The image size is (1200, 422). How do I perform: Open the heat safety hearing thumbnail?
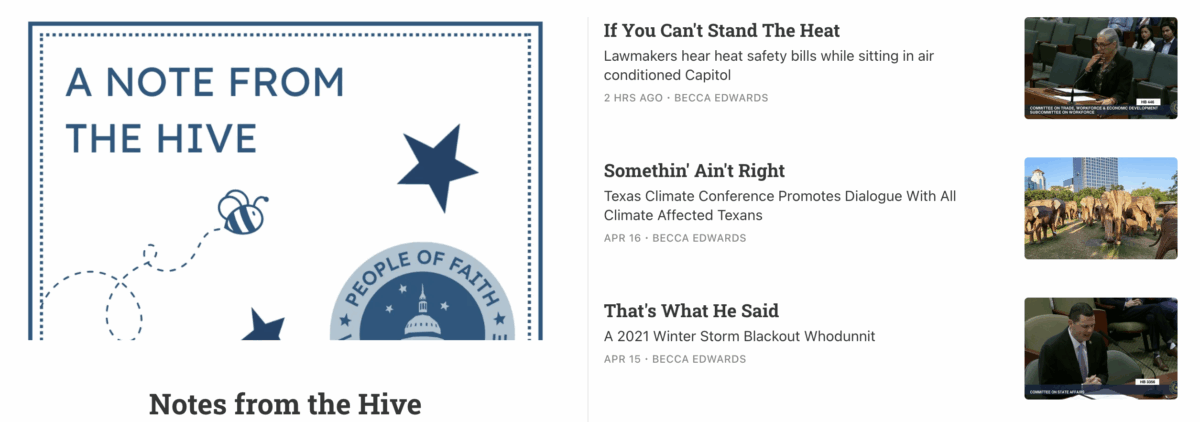tap(1100, 68)
